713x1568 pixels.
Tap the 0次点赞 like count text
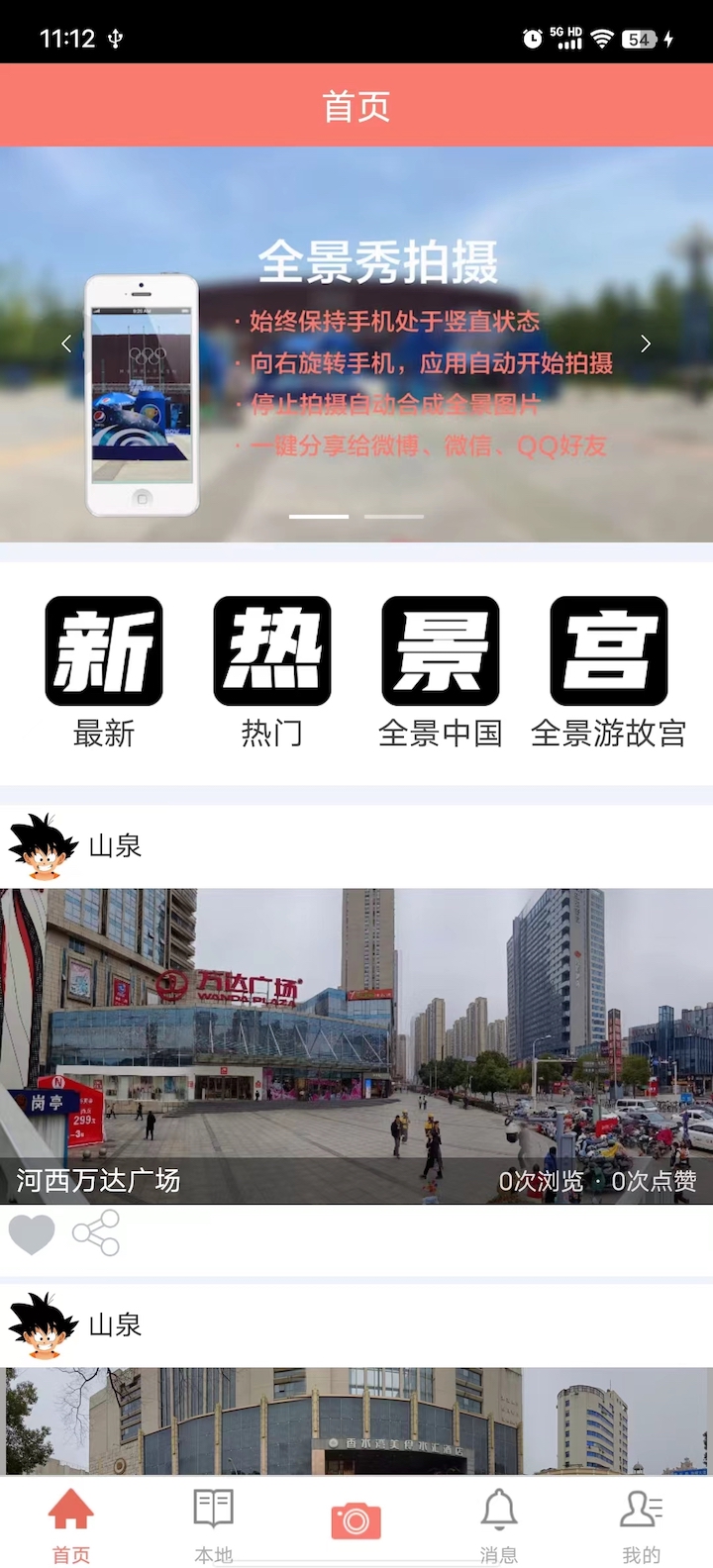[655, 1181]
